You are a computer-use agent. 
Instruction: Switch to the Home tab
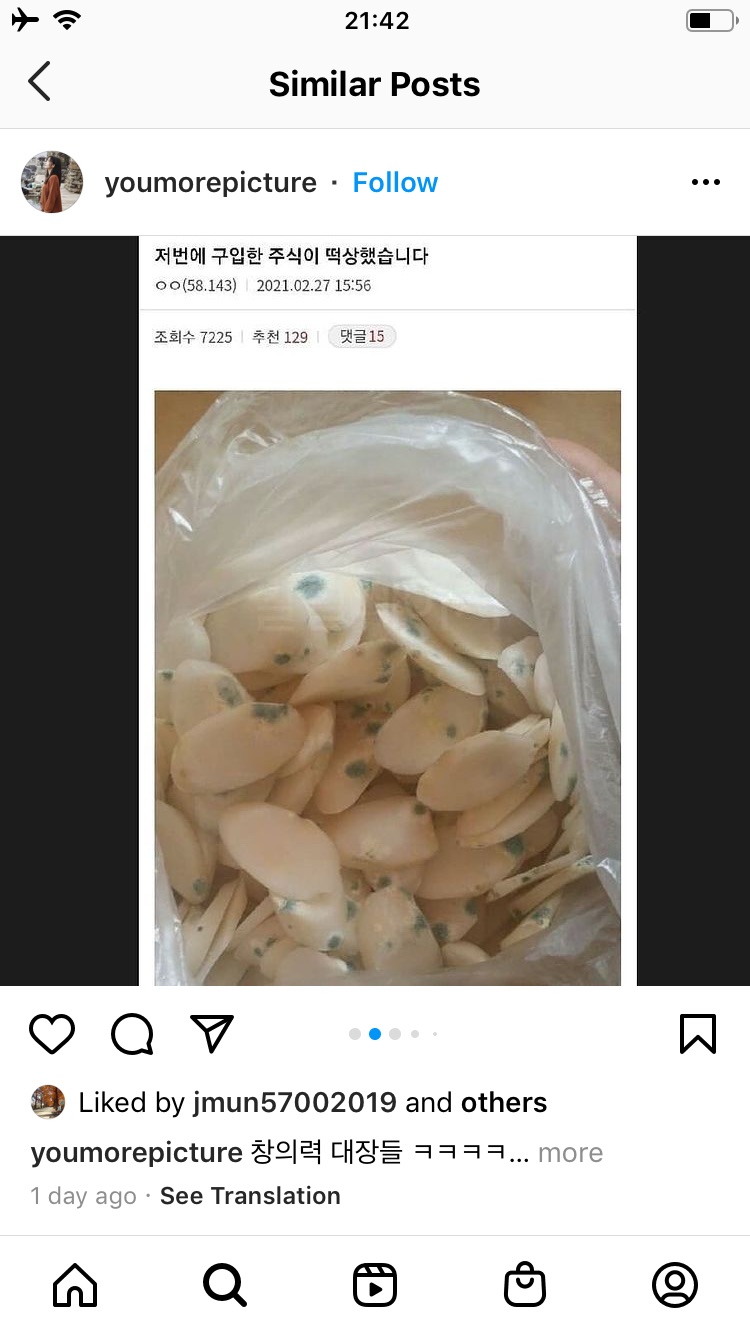pos(75,1285)
